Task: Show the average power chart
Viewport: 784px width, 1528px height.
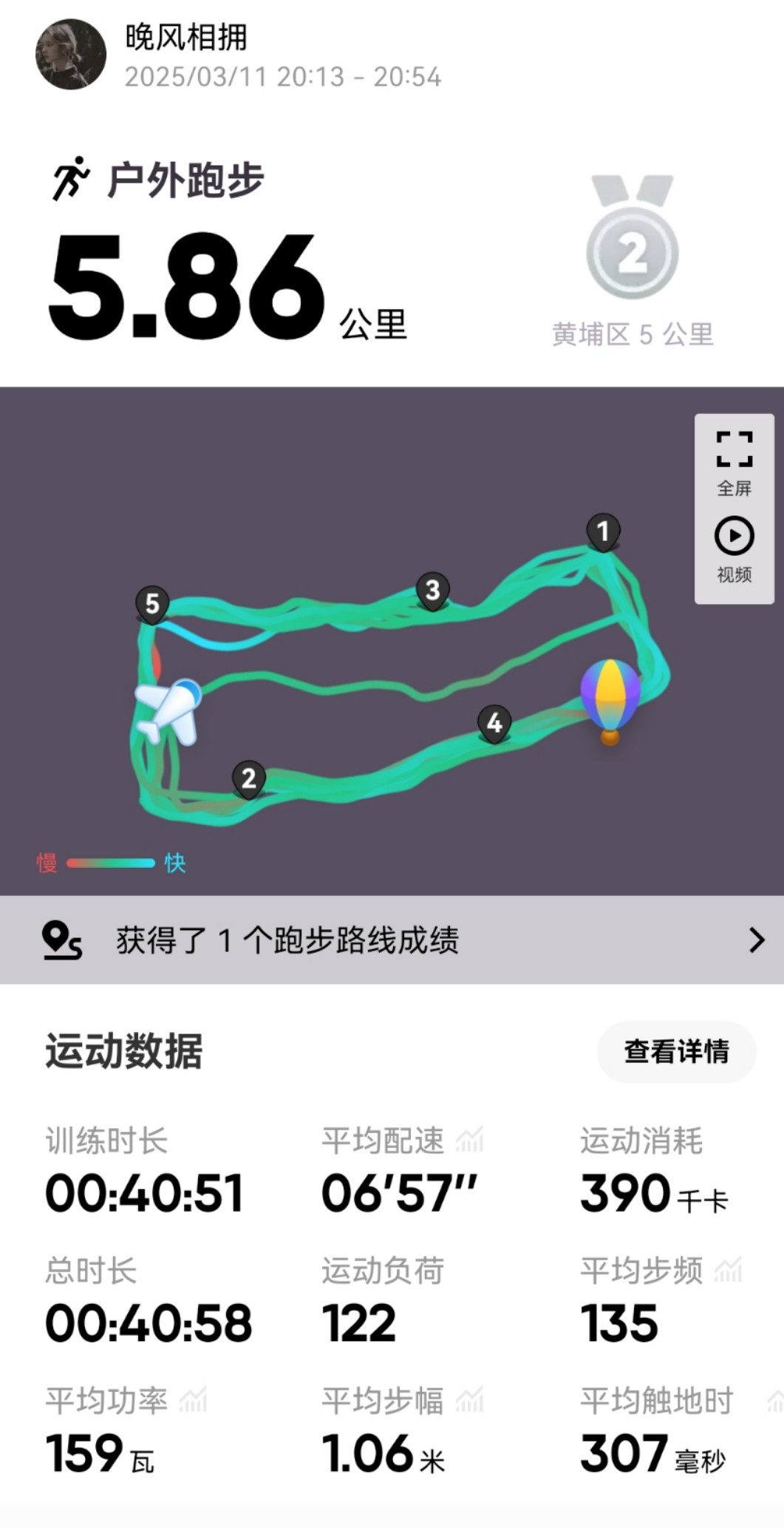Action: 194,1399
